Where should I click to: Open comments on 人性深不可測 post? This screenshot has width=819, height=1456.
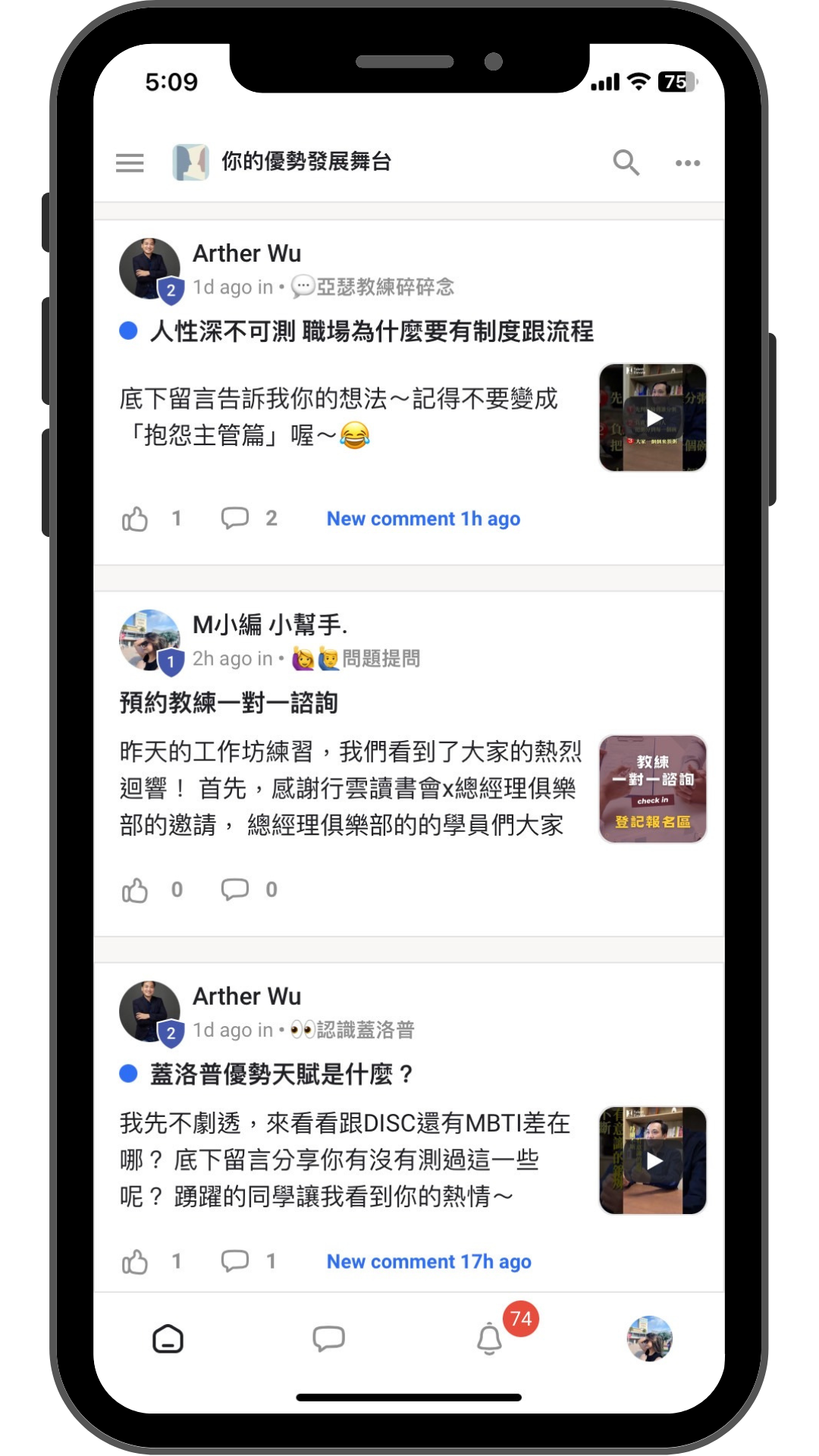point(235,519)
